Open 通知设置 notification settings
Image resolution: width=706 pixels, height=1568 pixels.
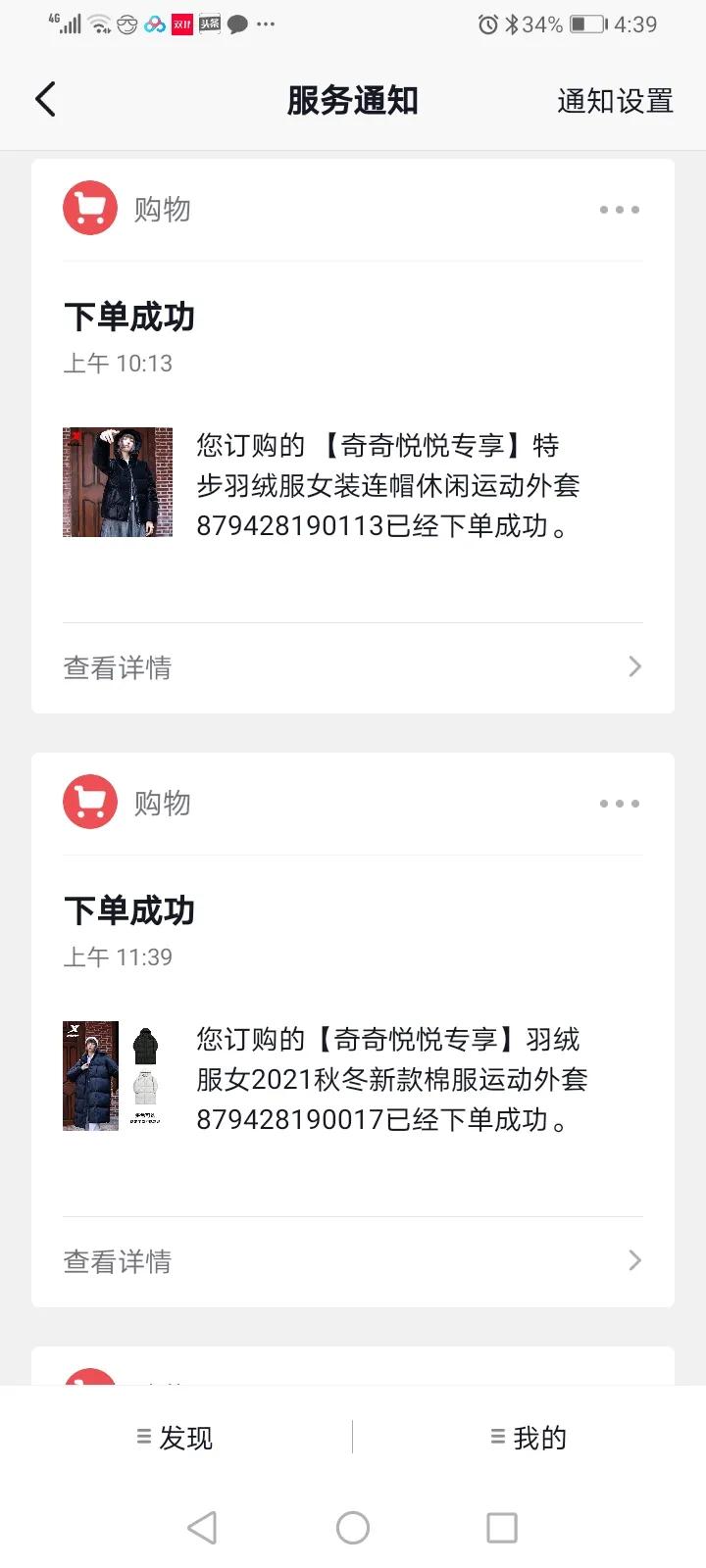click(x=615, y=101)
